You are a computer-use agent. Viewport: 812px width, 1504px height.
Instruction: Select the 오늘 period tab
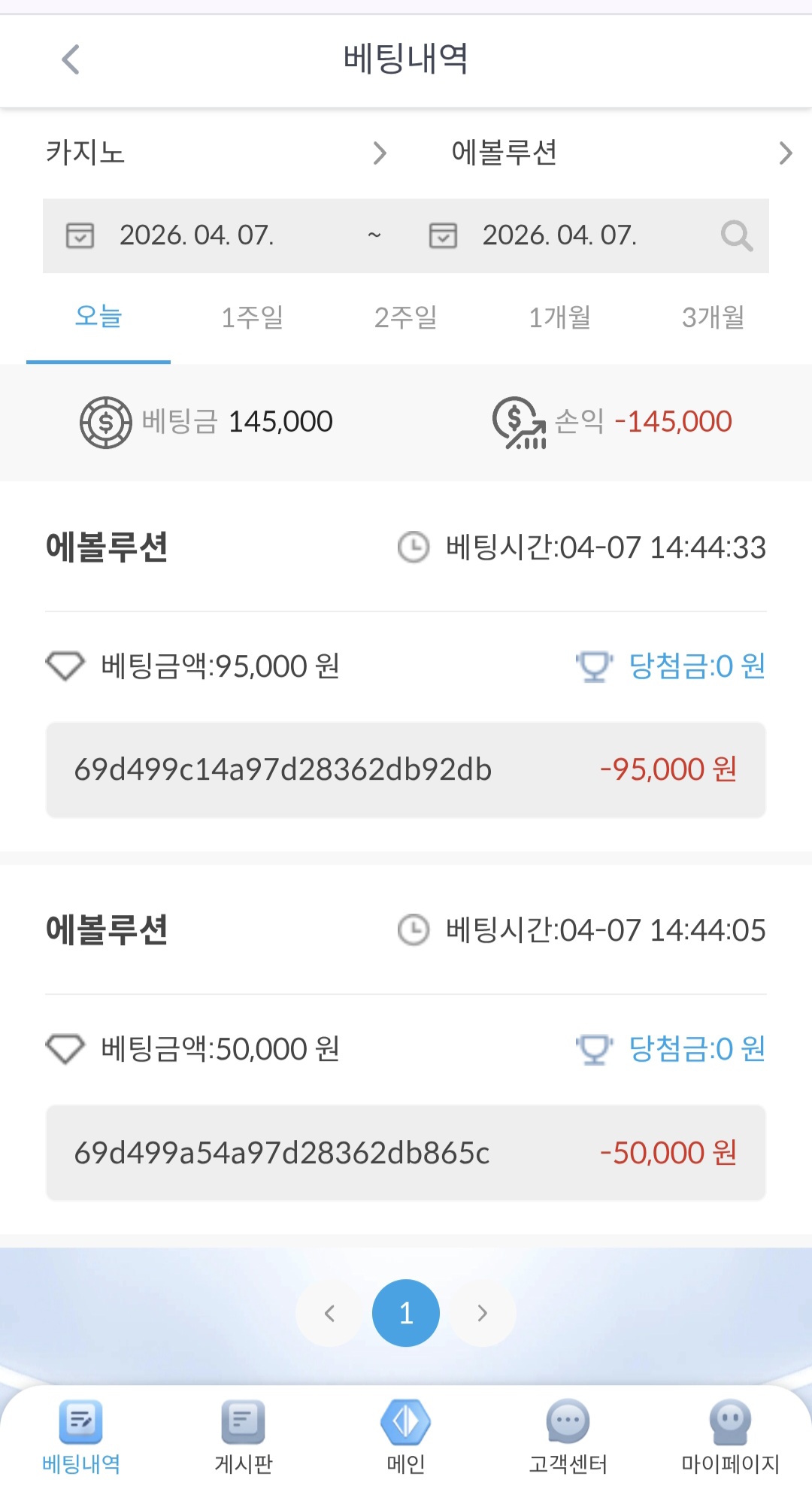pos(98,317)
